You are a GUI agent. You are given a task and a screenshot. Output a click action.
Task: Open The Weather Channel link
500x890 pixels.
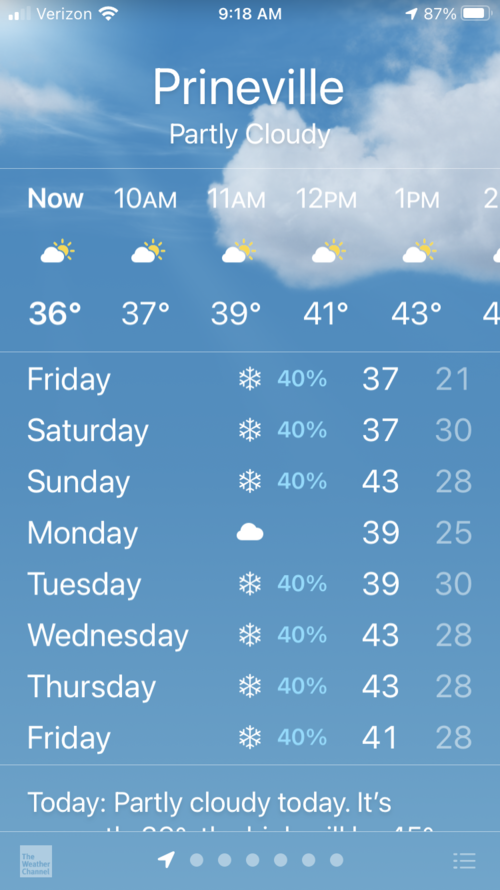pos(36,861)
